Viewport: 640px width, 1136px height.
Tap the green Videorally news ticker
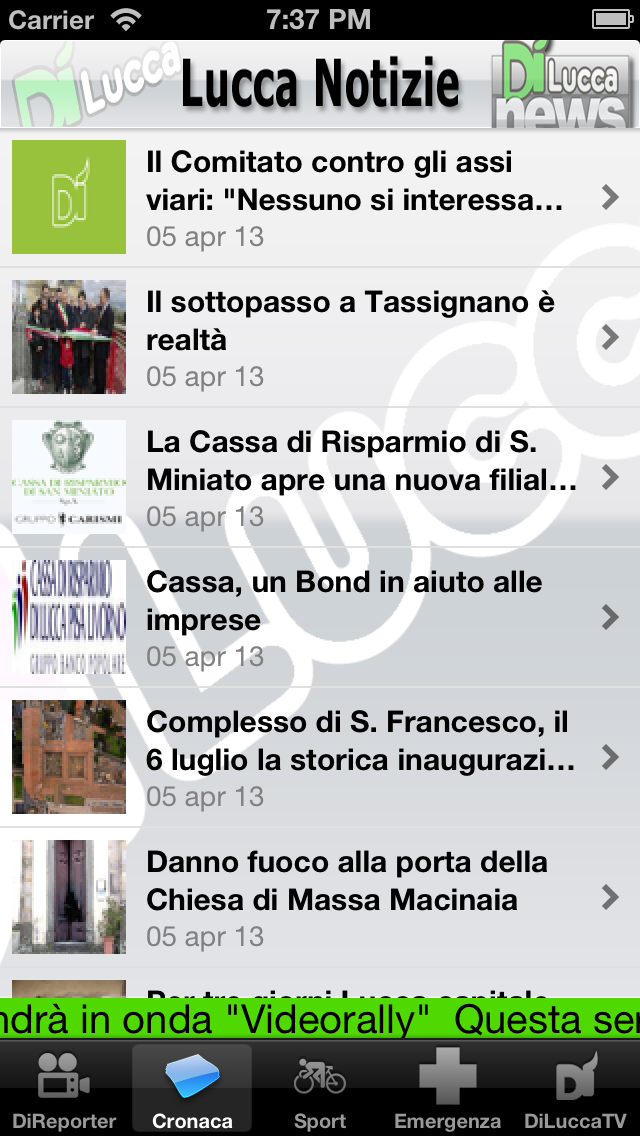(320, 1019)
